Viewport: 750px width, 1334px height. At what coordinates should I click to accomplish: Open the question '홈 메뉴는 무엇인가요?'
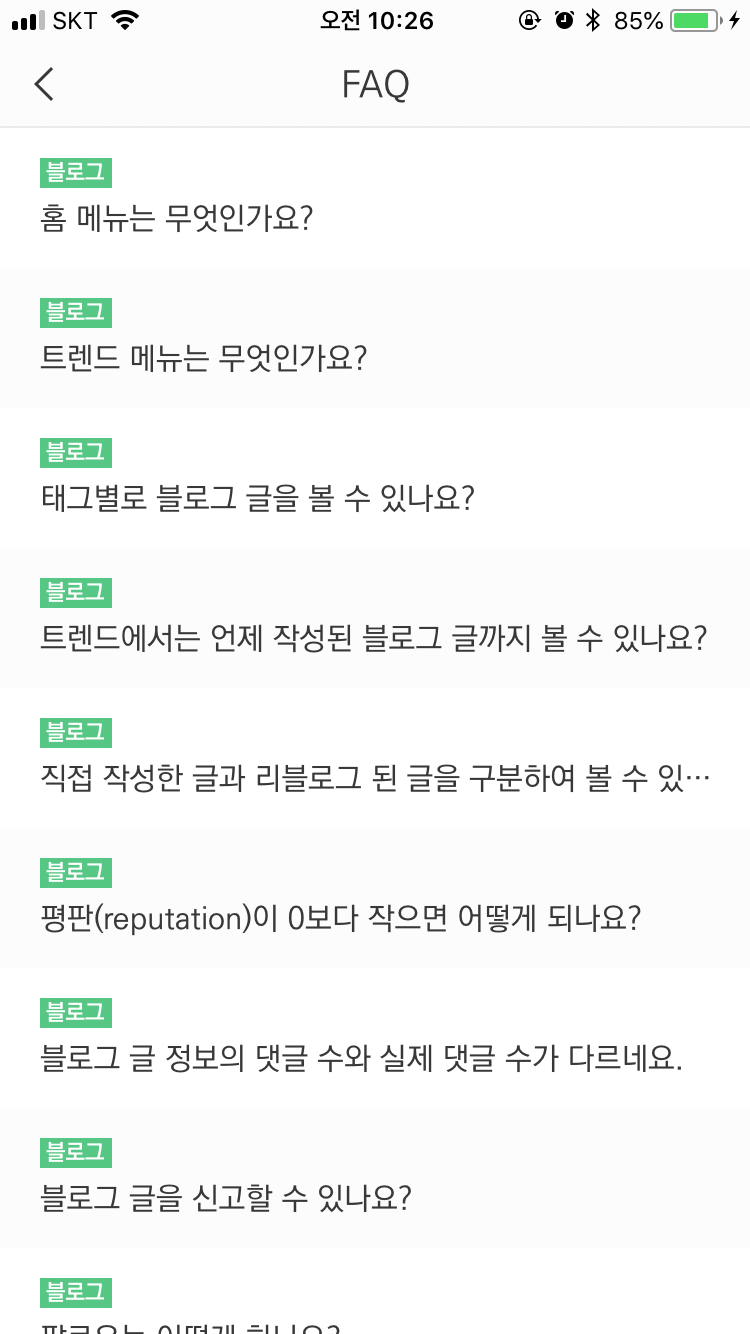(x=375, y=198)
